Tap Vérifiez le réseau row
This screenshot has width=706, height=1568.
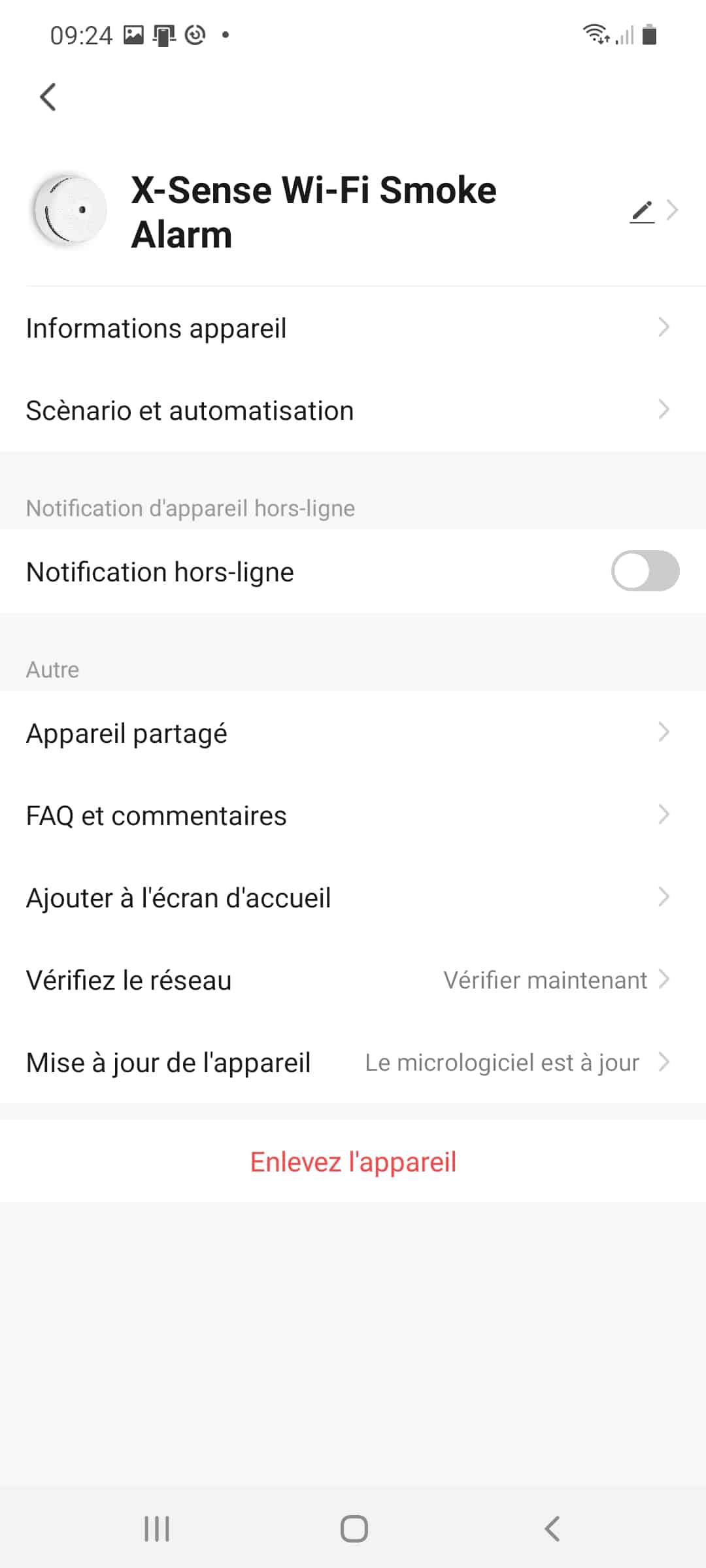pyautogui.click(x=353, y=979)
